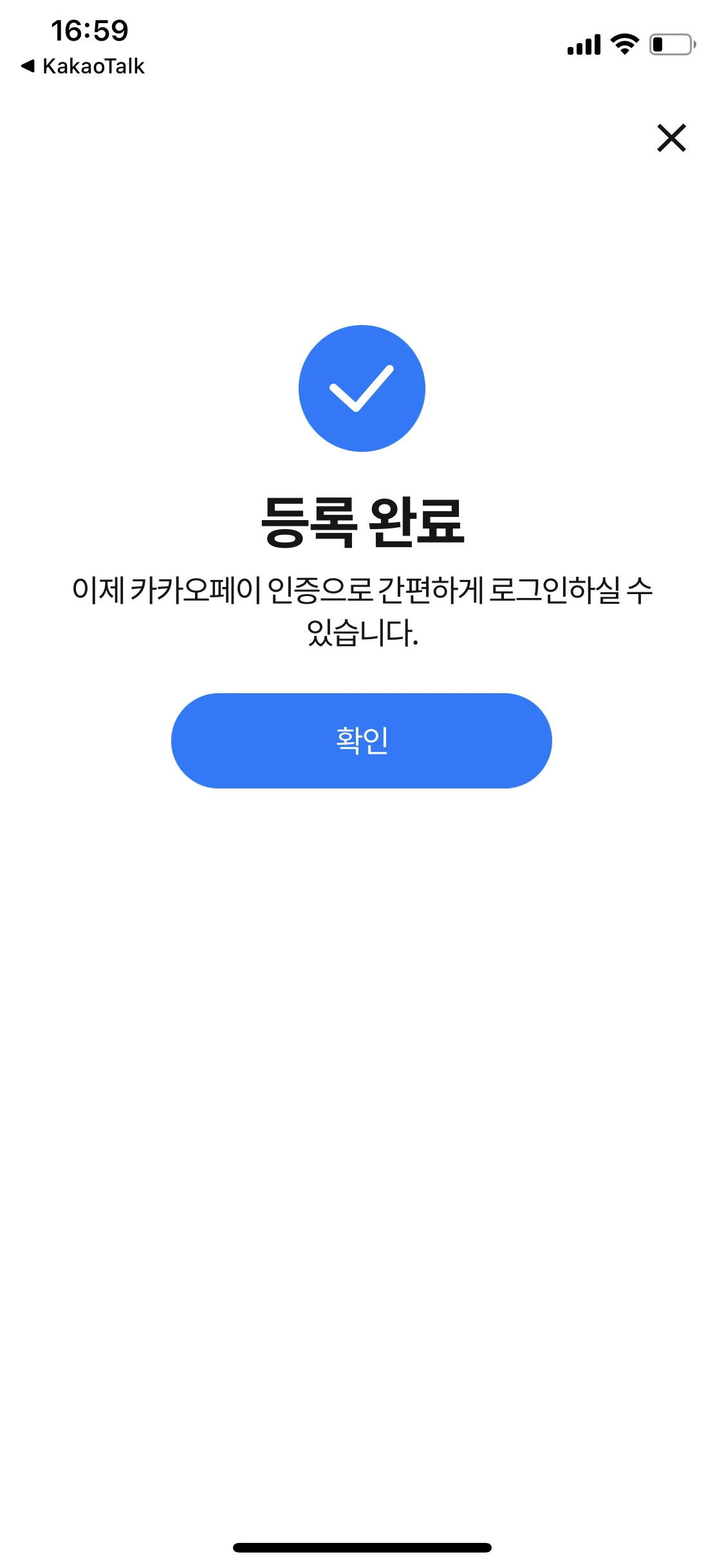
Task: Click the circular success badge above 등록 완료
Action: pyautogui.click(x=362, y=388)
